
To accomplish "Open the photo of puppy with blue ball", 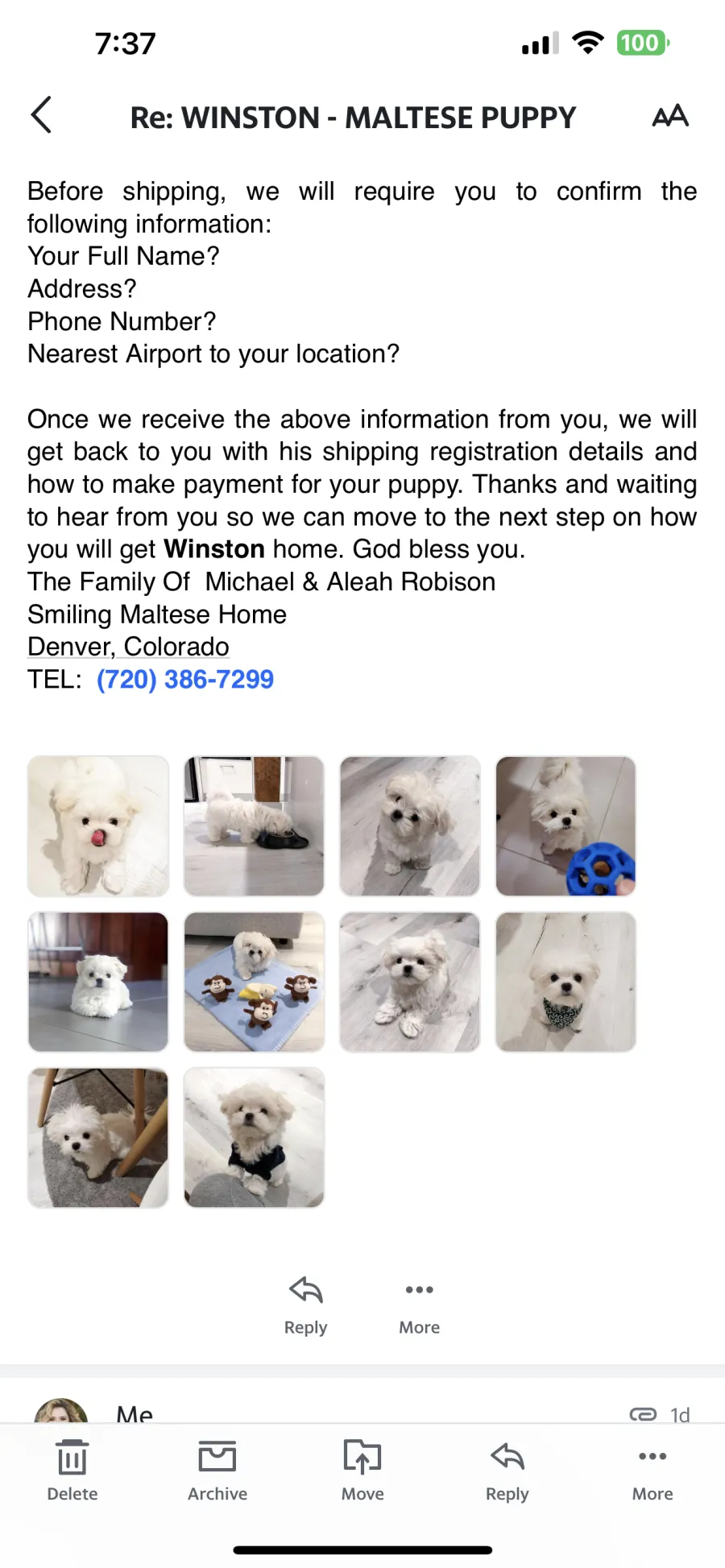I will tap(566, 826).
